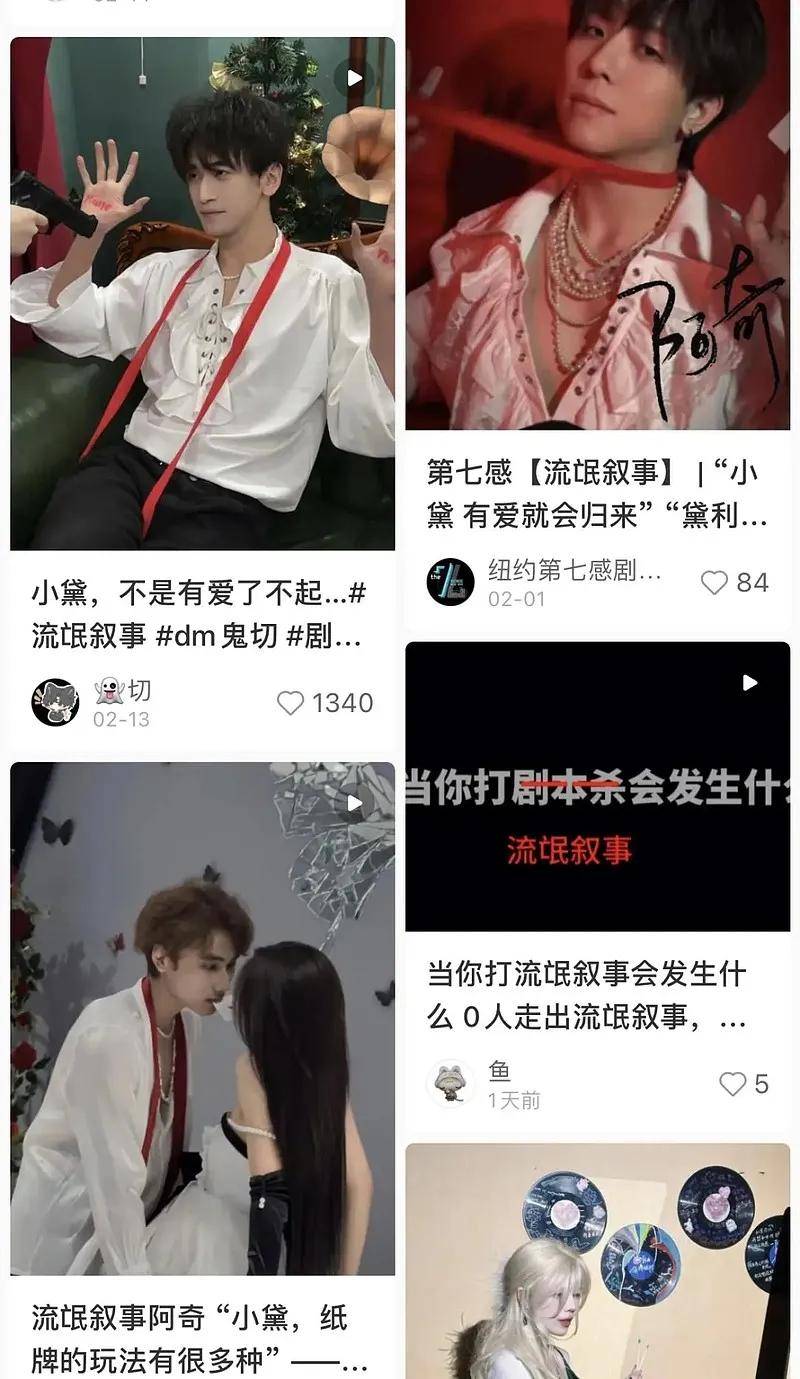Open the post by 切 with 1340 likes
This screenshot has width=800, height=1379.
click(x=202, y=293)
